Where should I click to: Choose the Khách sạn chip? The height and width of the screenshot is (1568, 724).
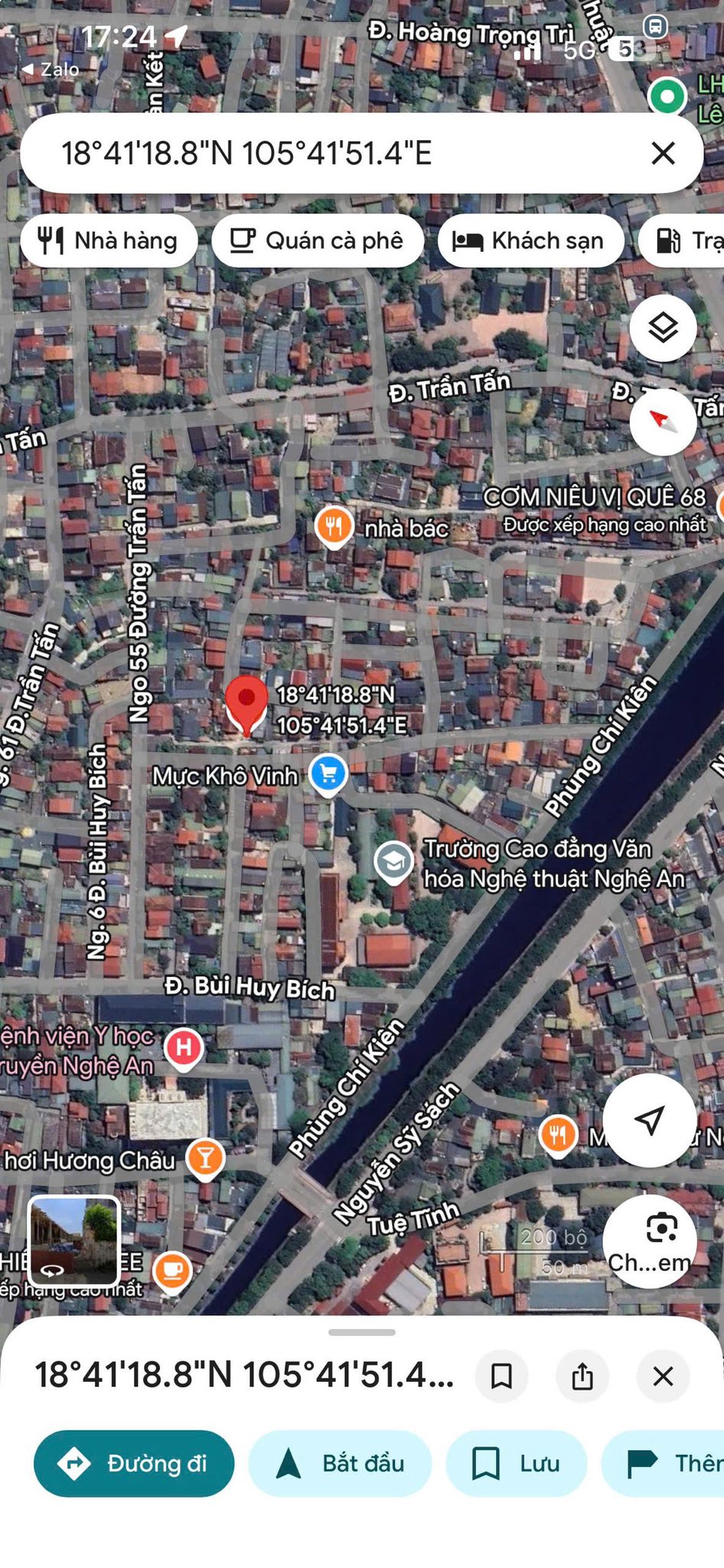pos(530,241)
